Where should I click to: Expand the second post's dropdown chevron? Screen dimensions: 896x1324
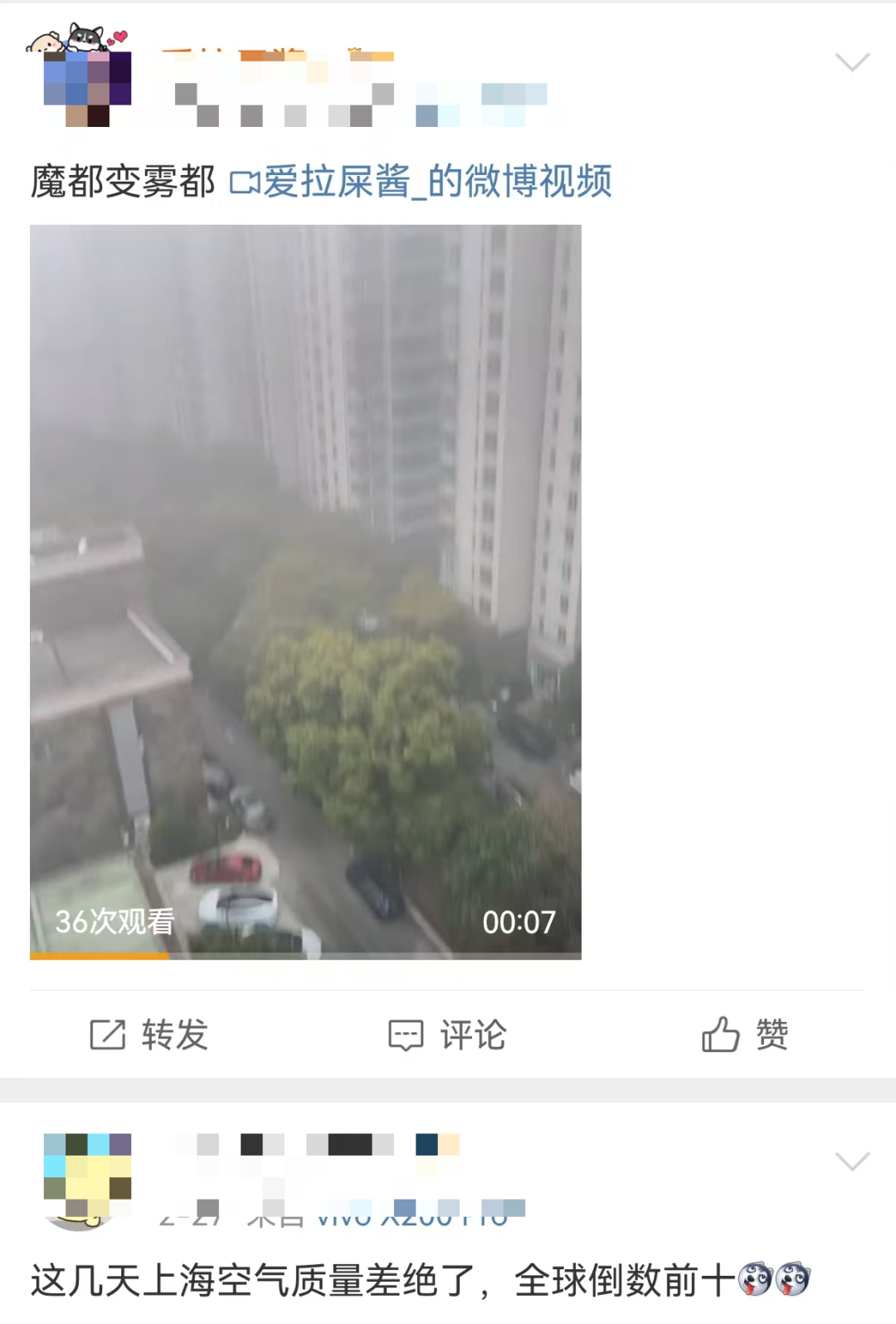(852, 1161)
